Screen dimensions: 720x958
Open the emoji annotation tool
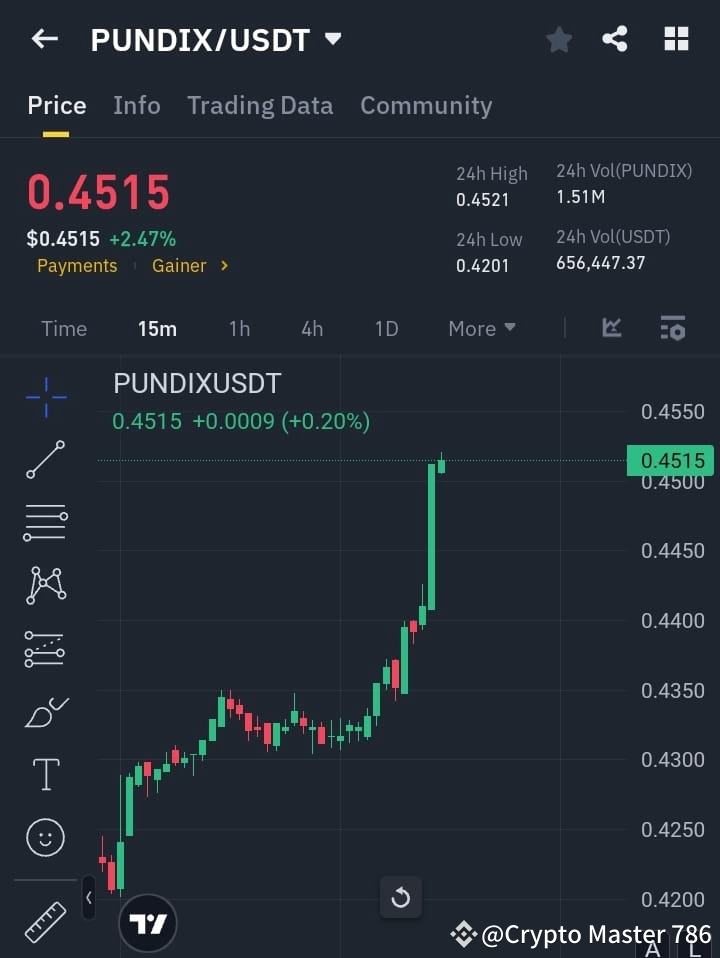pyautogui.click(x=45, y=837)
